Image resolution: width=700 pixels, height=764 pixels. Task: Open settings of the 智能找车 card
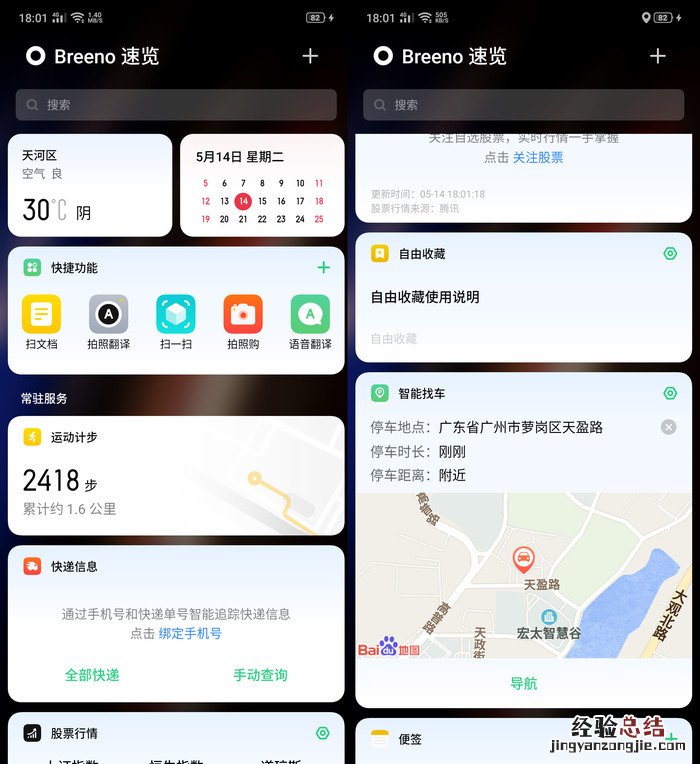(670, 393)
